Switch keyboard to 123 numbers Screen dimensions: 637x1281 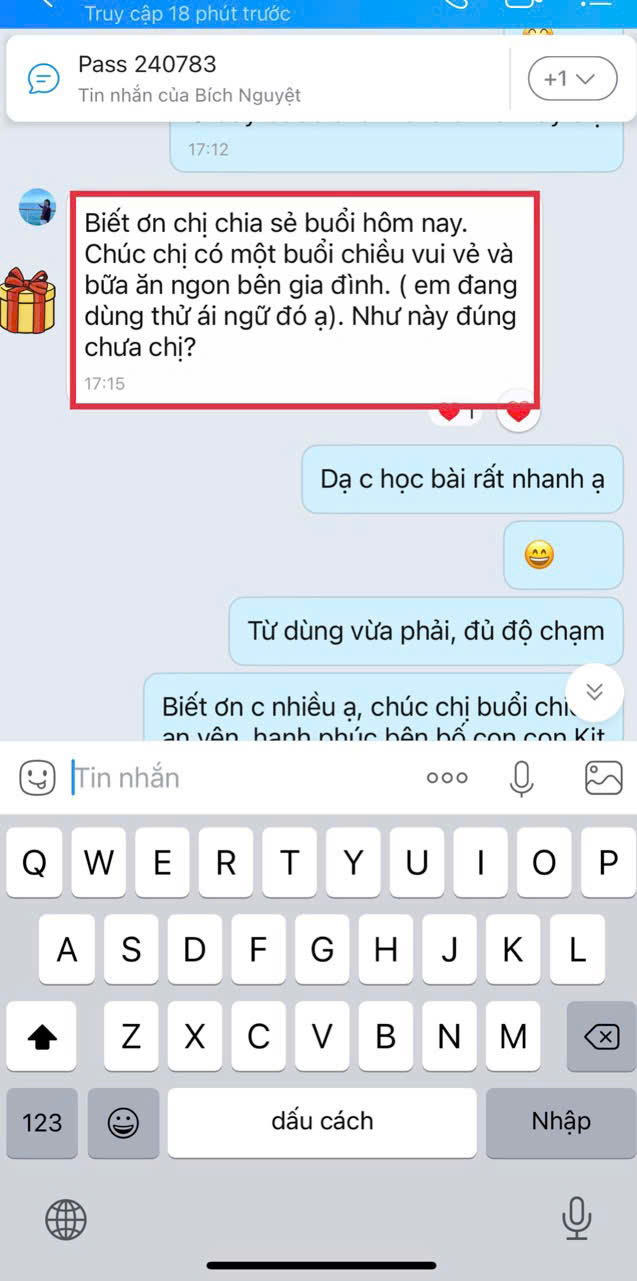pos(42,1122)
